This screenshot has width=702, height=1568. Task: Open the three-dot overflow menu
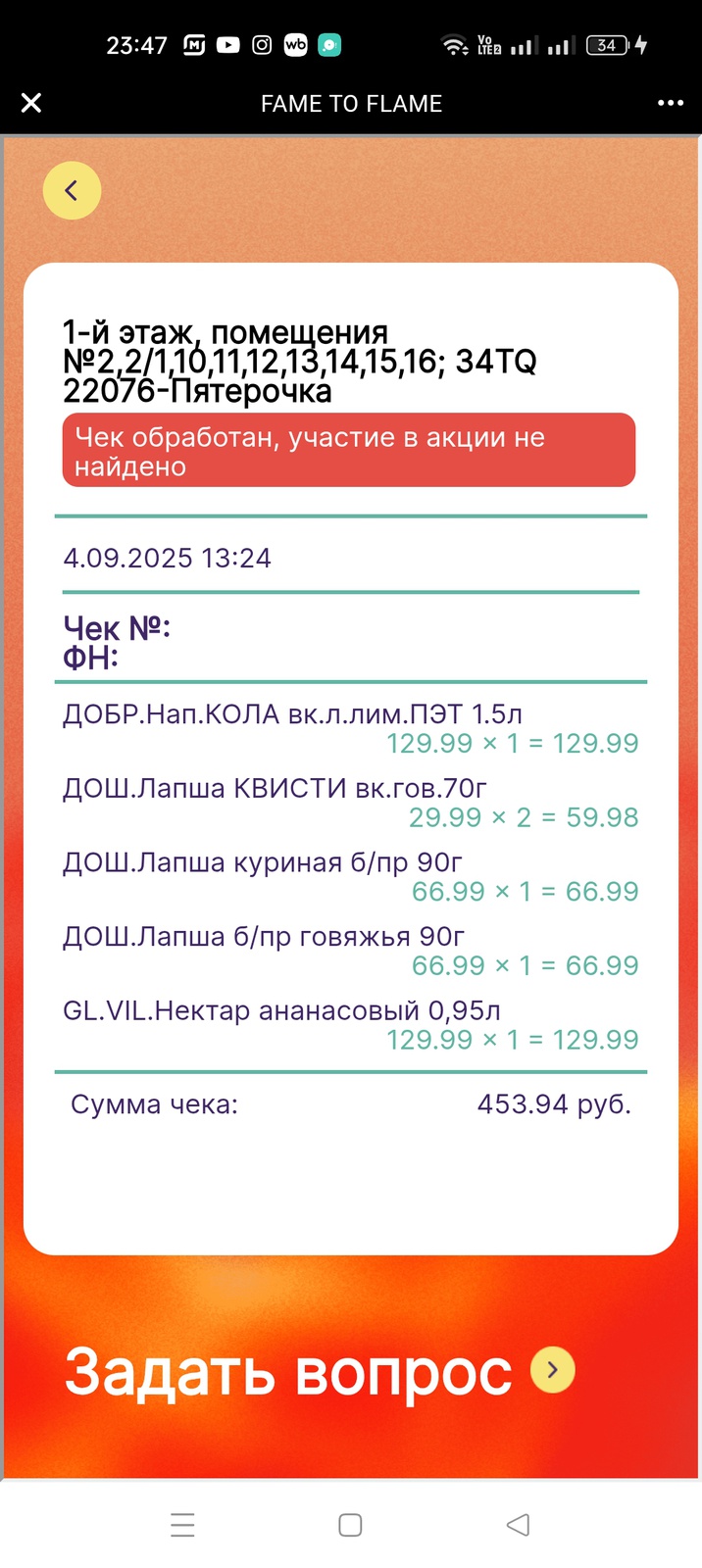click(x=671, y=103)
